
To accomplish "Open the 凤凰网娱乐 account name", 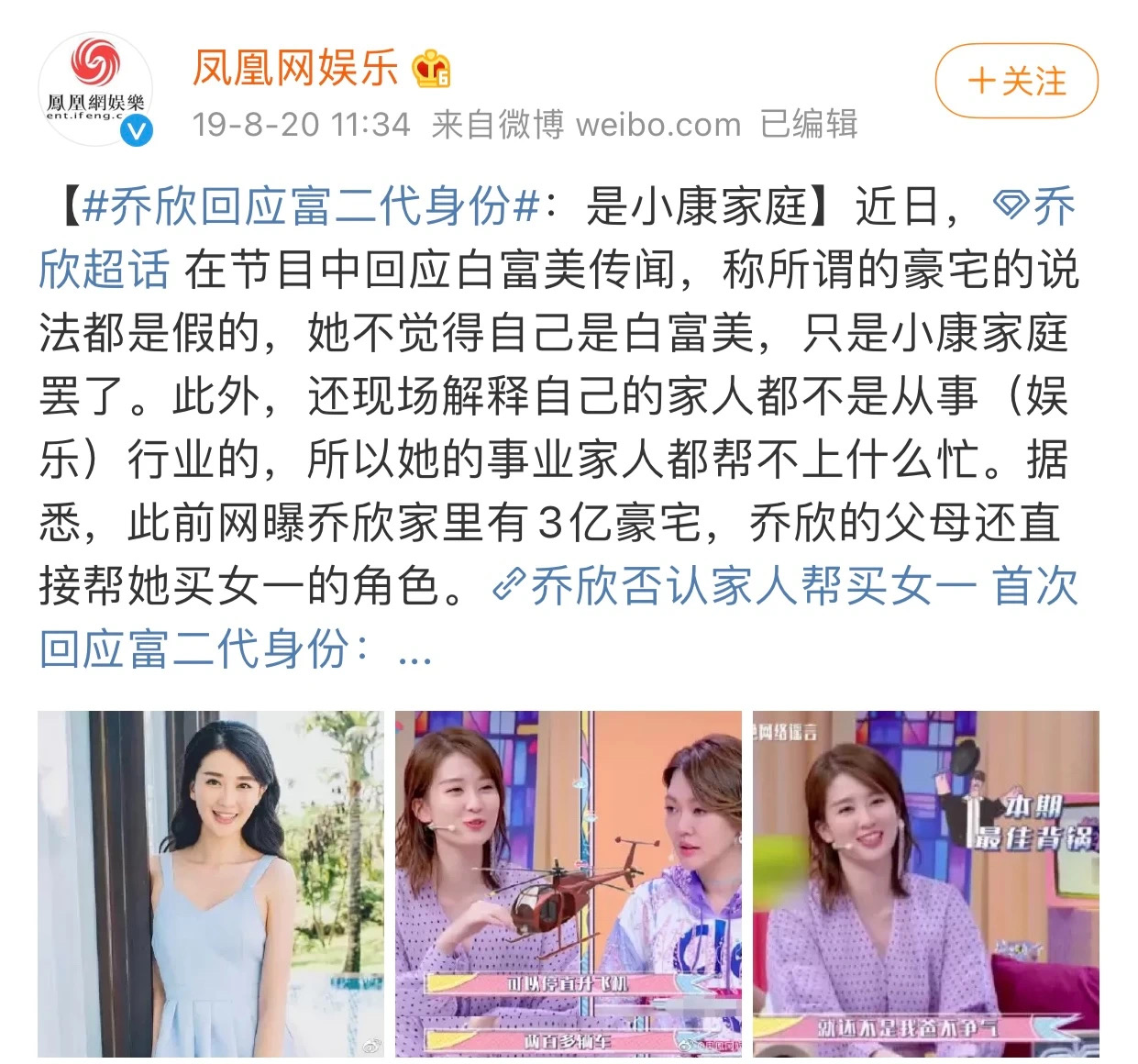I will pos(295,69).
